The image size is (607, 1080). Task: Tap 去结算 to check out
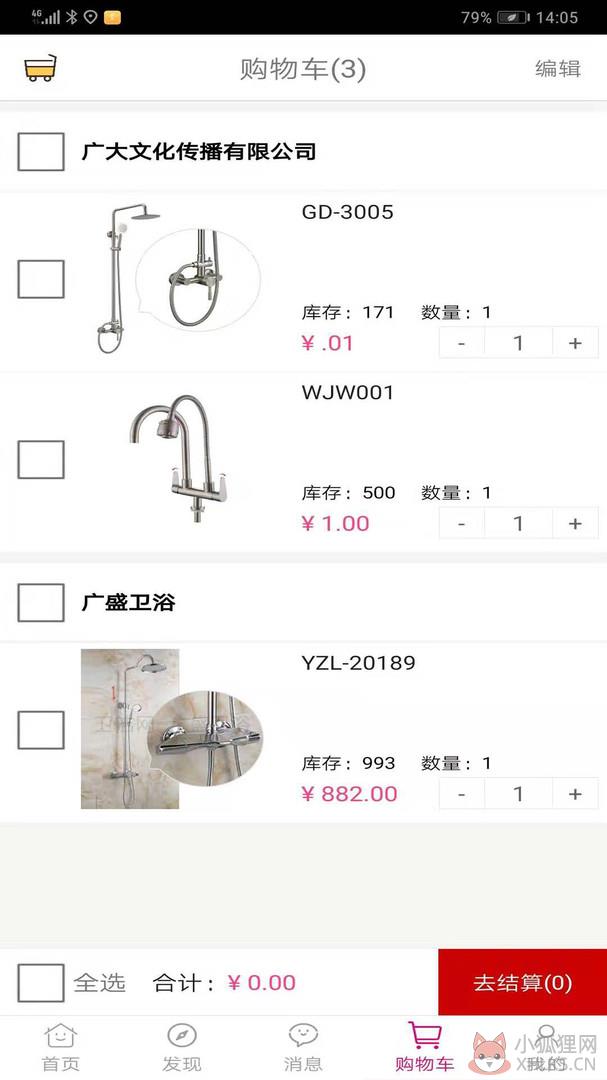(x=522, y=982)
